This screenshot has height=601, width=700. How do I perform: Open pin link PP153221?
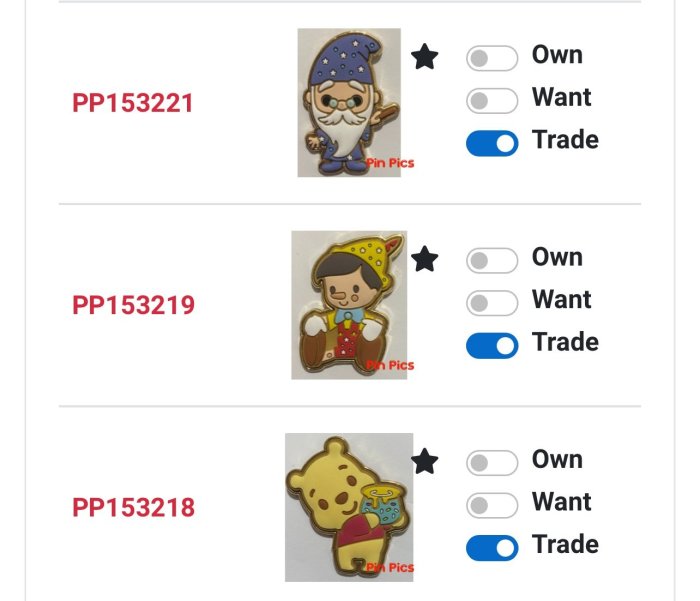pos(133,103)
